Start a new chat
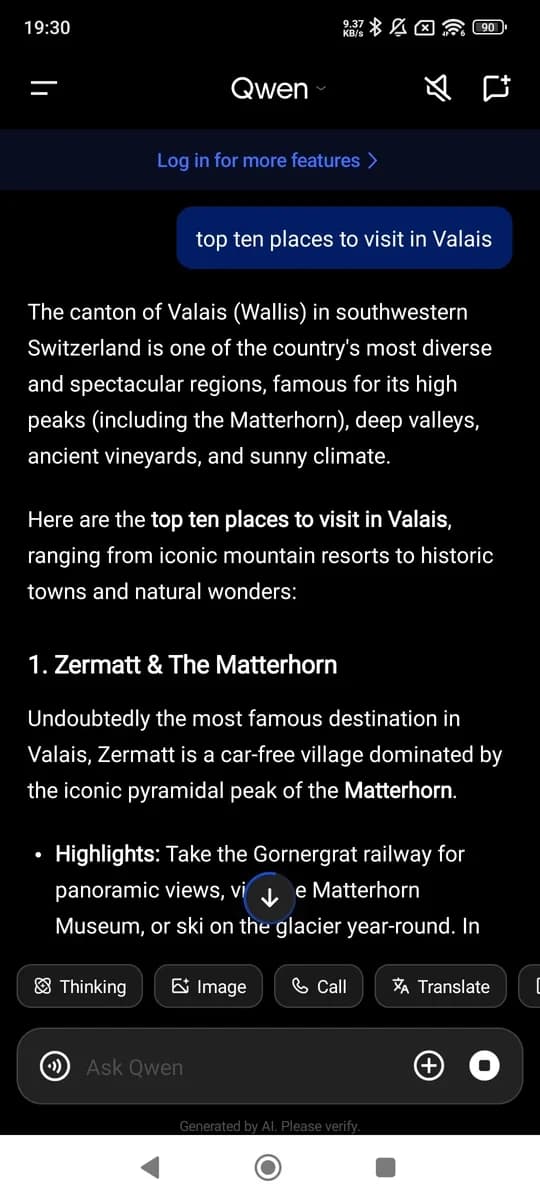540x1200 pixels. 497,88
